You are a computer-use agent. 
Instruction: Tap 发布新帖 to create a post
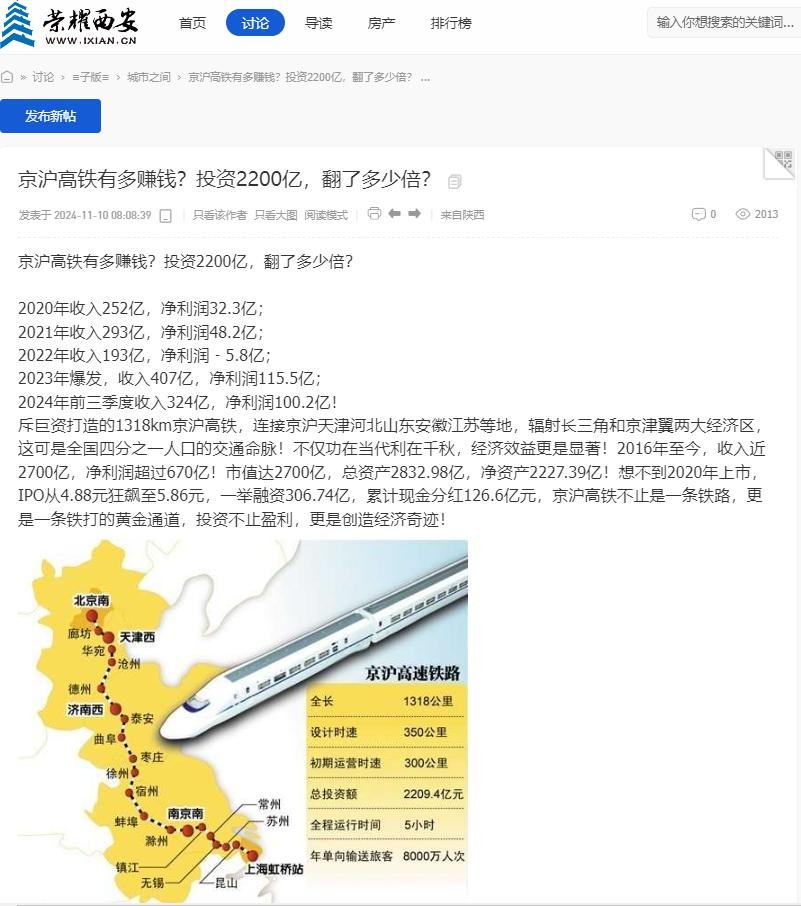(x=50, y=116)
